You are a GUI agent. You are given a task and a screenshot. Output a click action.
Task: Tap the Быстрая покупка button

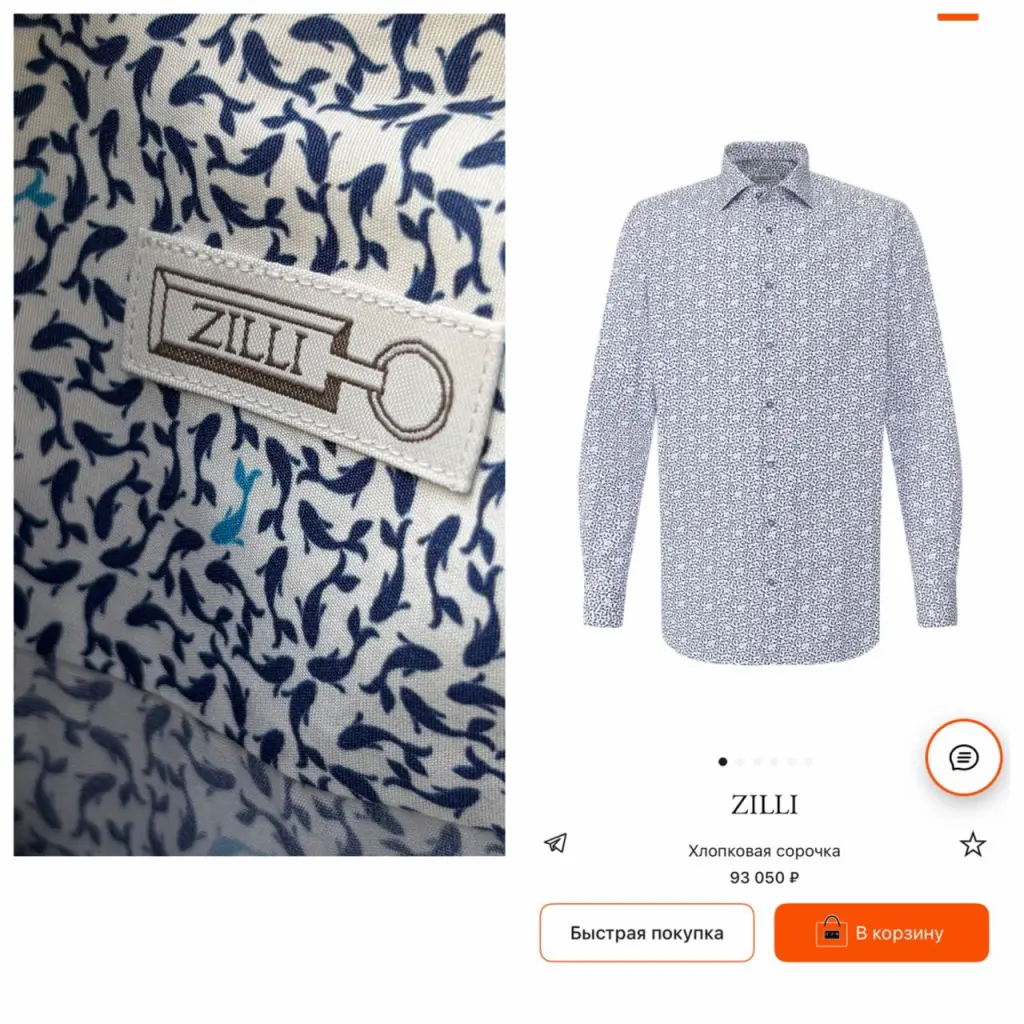point(646,933)
